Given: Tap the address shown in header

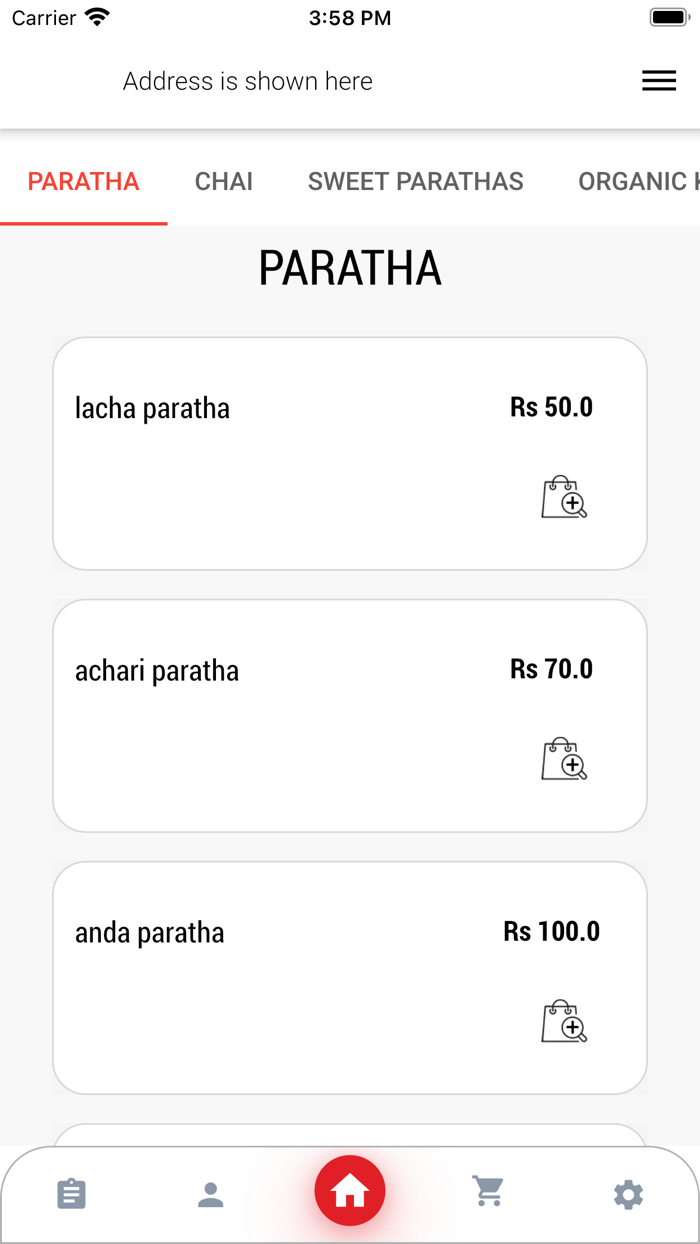Looking at the screenshot, I should click(248, 81).
